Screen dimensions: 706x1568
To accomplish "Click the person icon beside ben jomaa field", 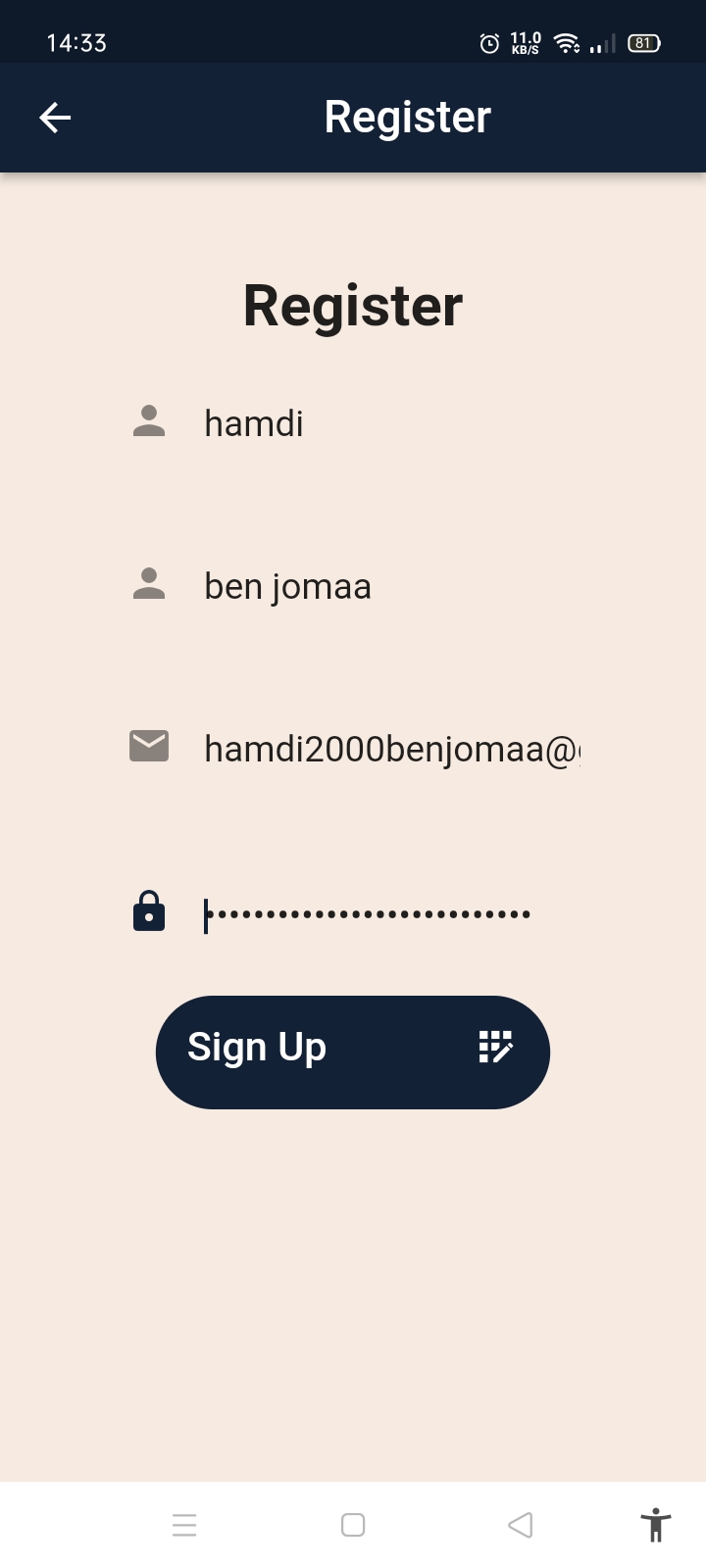I will coord(148,584).
